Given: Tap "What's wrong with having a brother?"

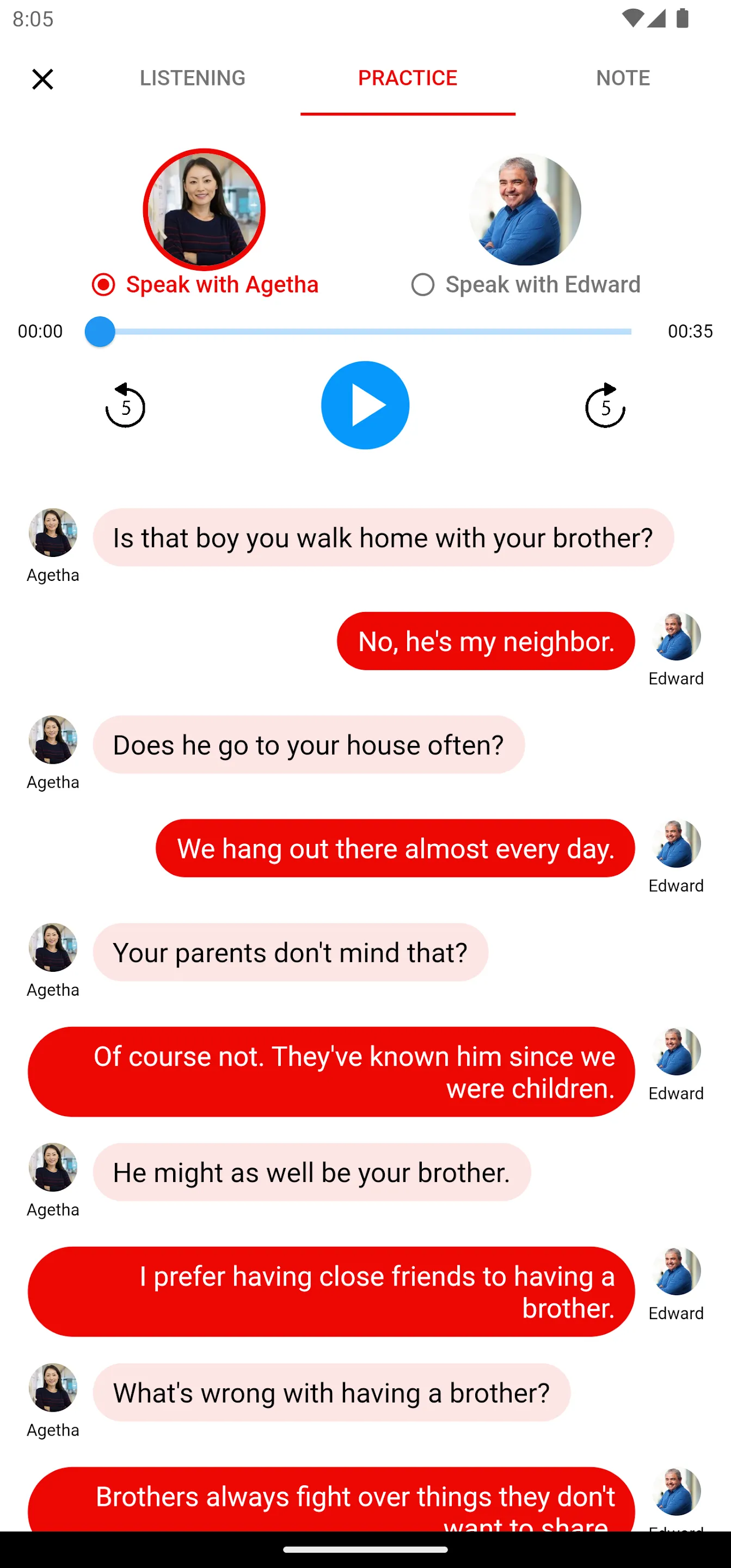Looking at the screenshot, I should tap(331, 1393).
